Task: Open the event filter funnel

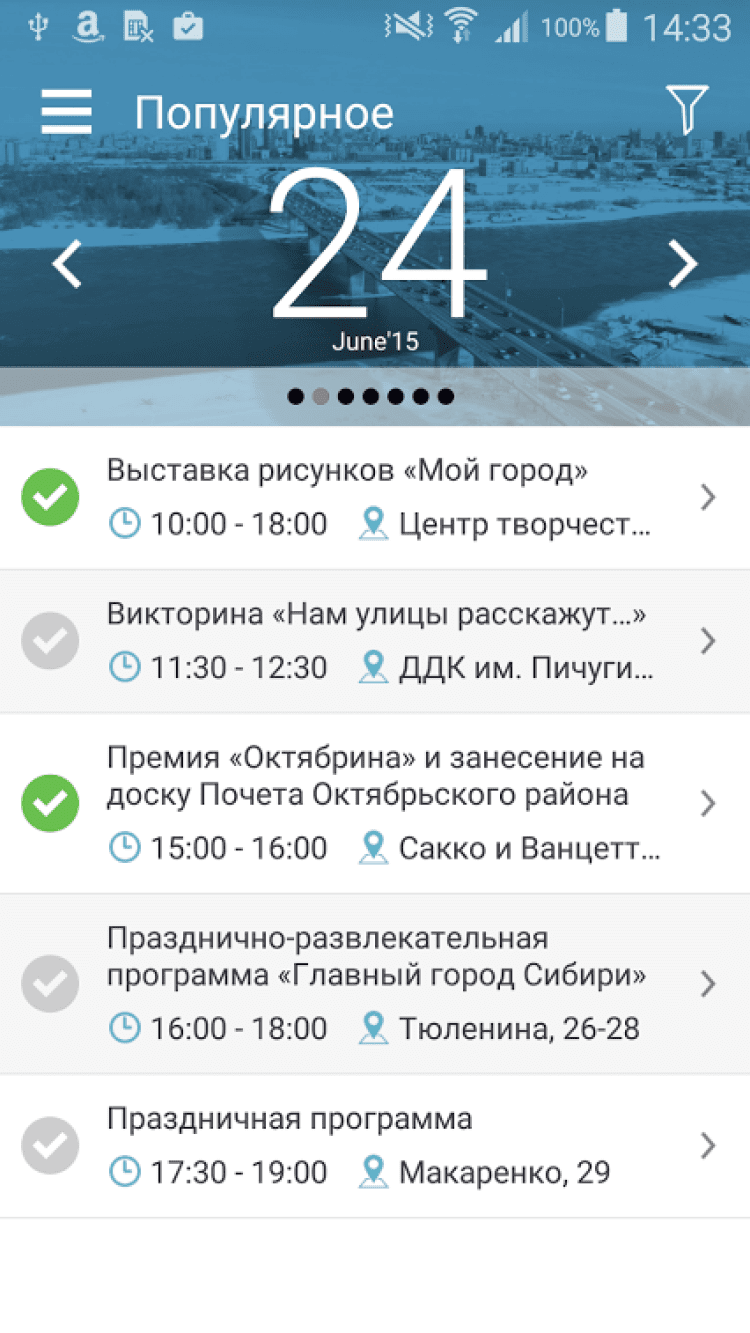Action: tap(686, 109)
